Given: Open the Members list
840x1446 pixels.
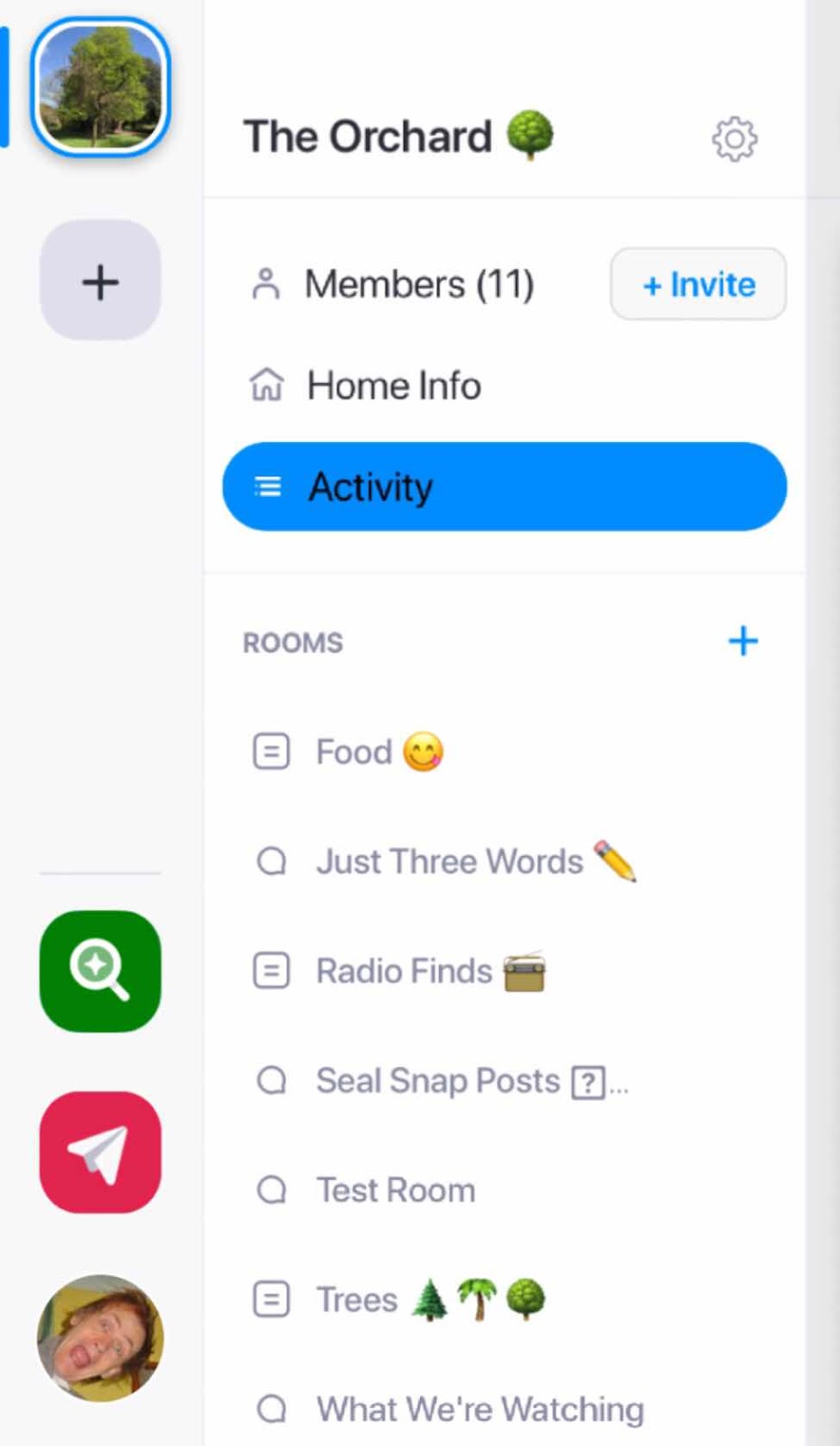Looking at the screenshot, I should pyautogui.click(x=418, y=285).
